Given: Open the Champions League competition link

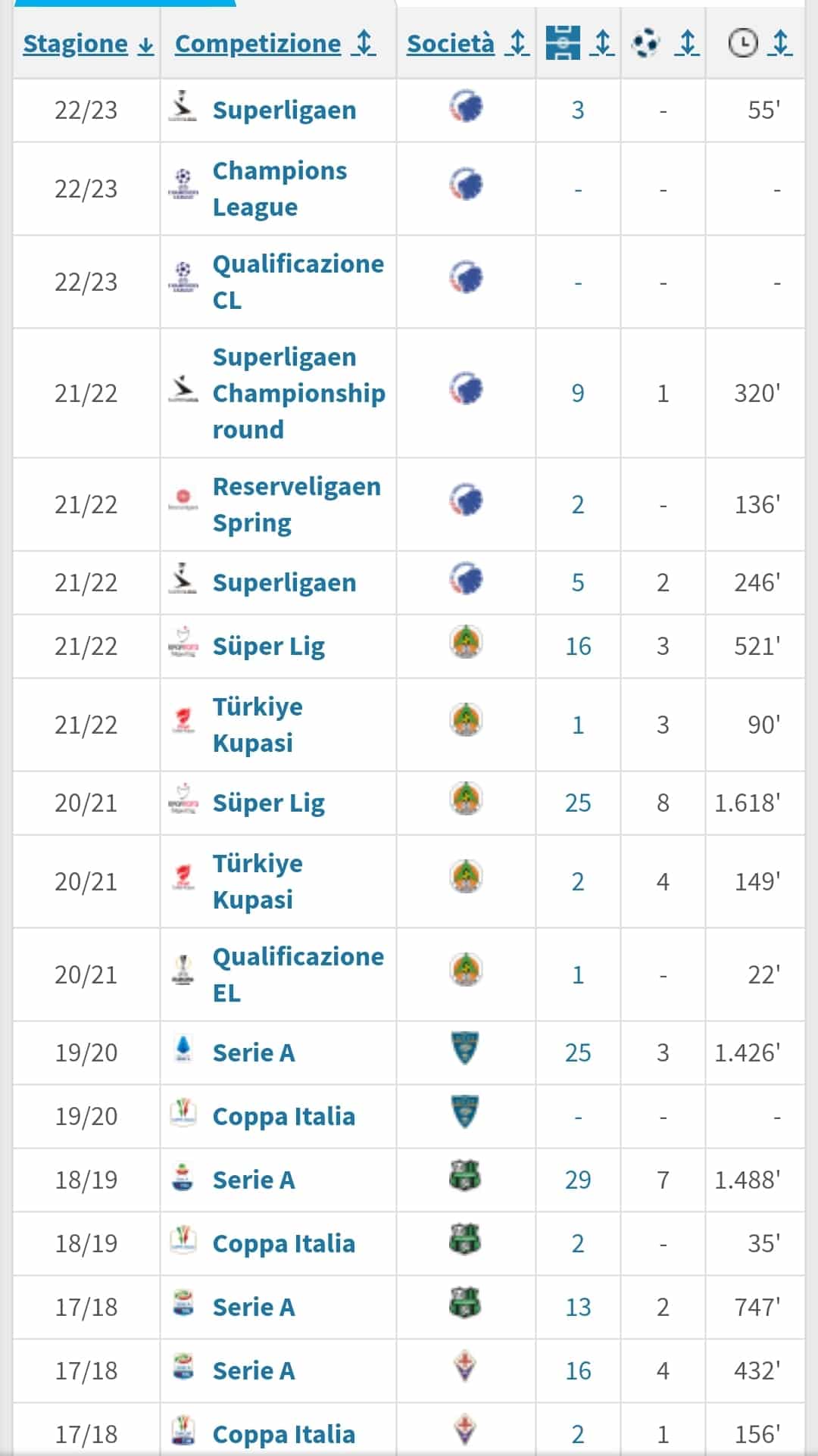Looking at the screenshot, I should (x=279, y=189).
